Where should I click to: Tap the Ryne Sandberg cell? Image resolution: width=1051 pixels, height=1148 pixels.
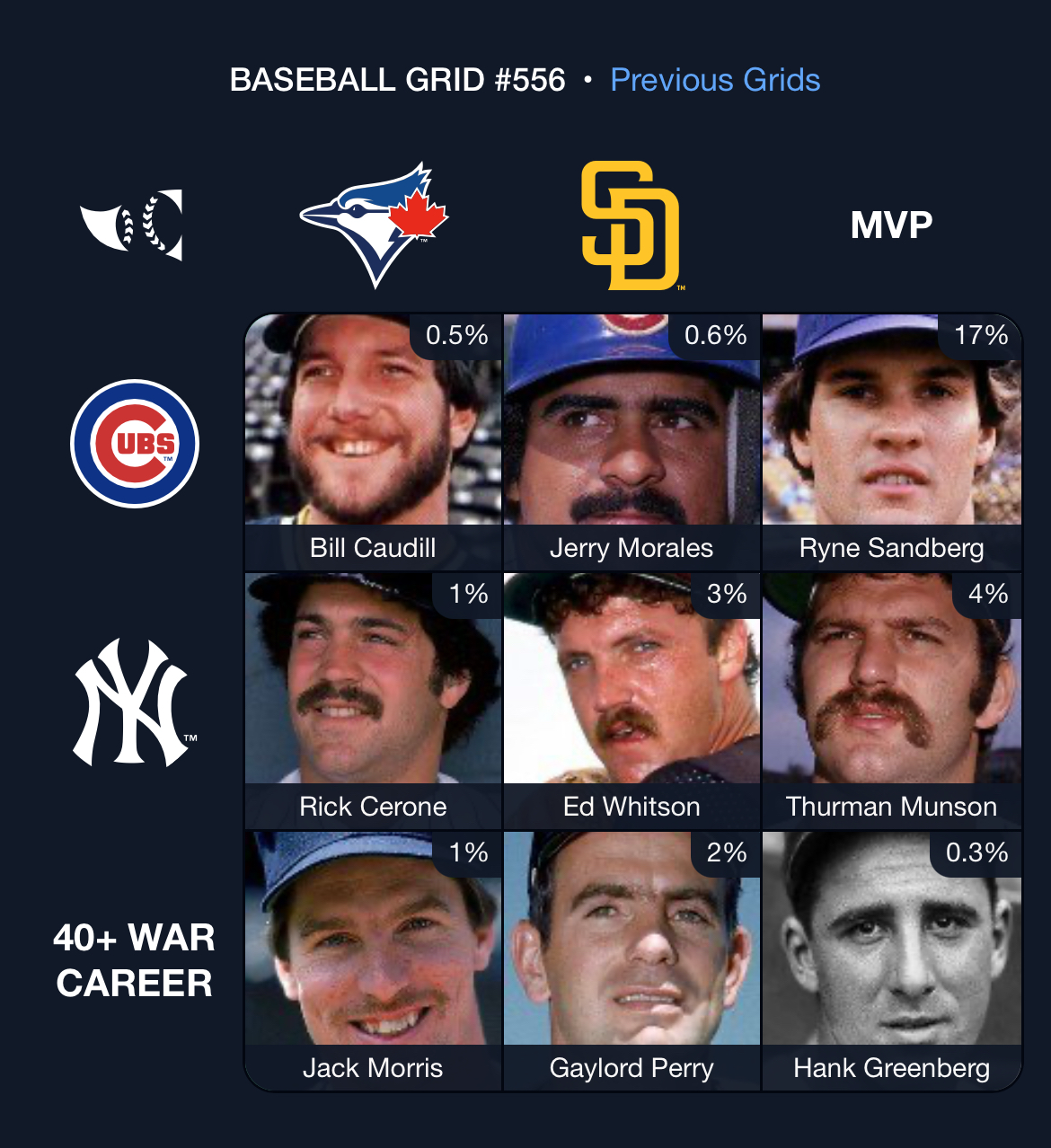tap(891, 442)
